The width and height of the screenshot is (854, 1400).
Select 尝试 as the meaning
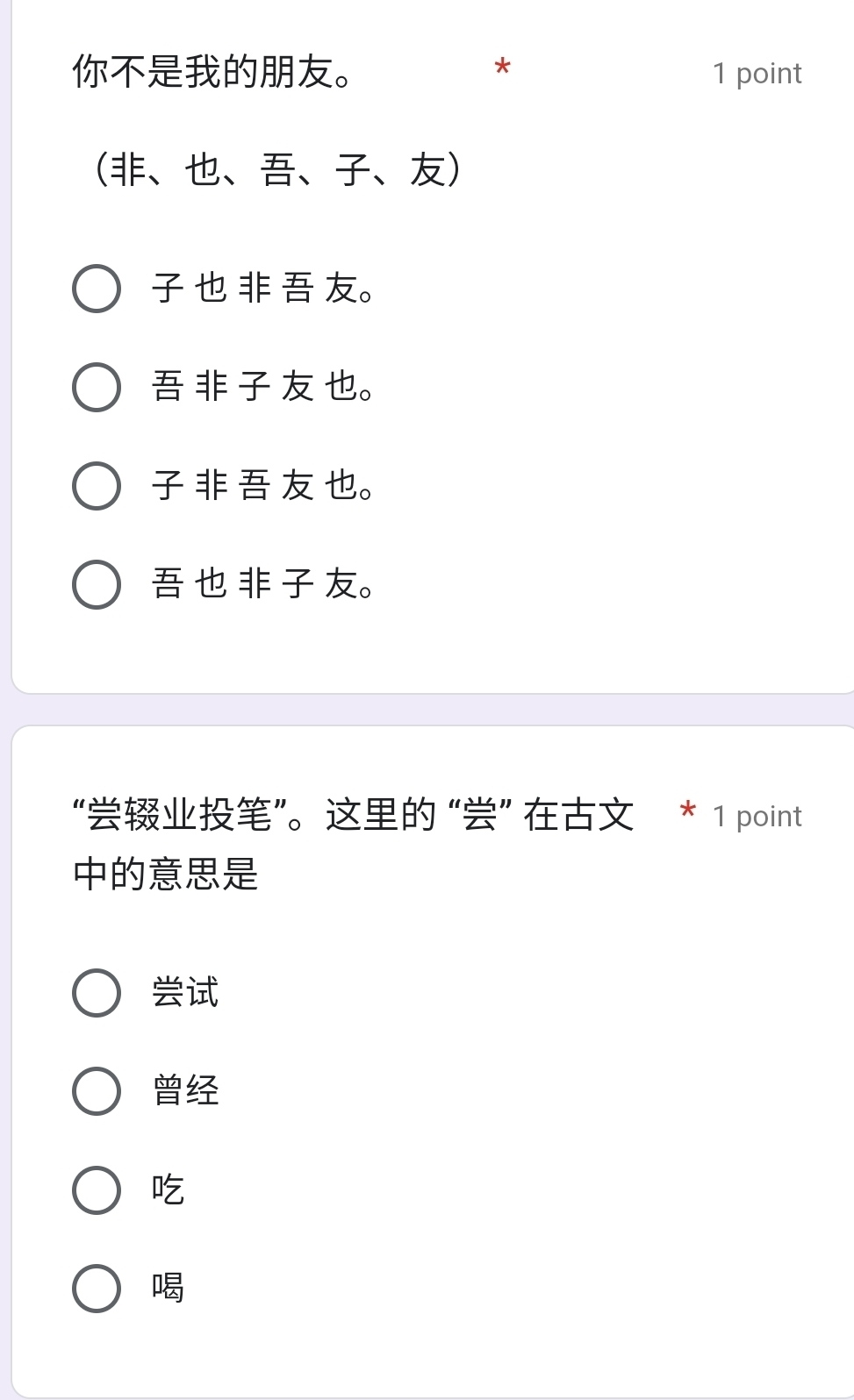(97, 993)
